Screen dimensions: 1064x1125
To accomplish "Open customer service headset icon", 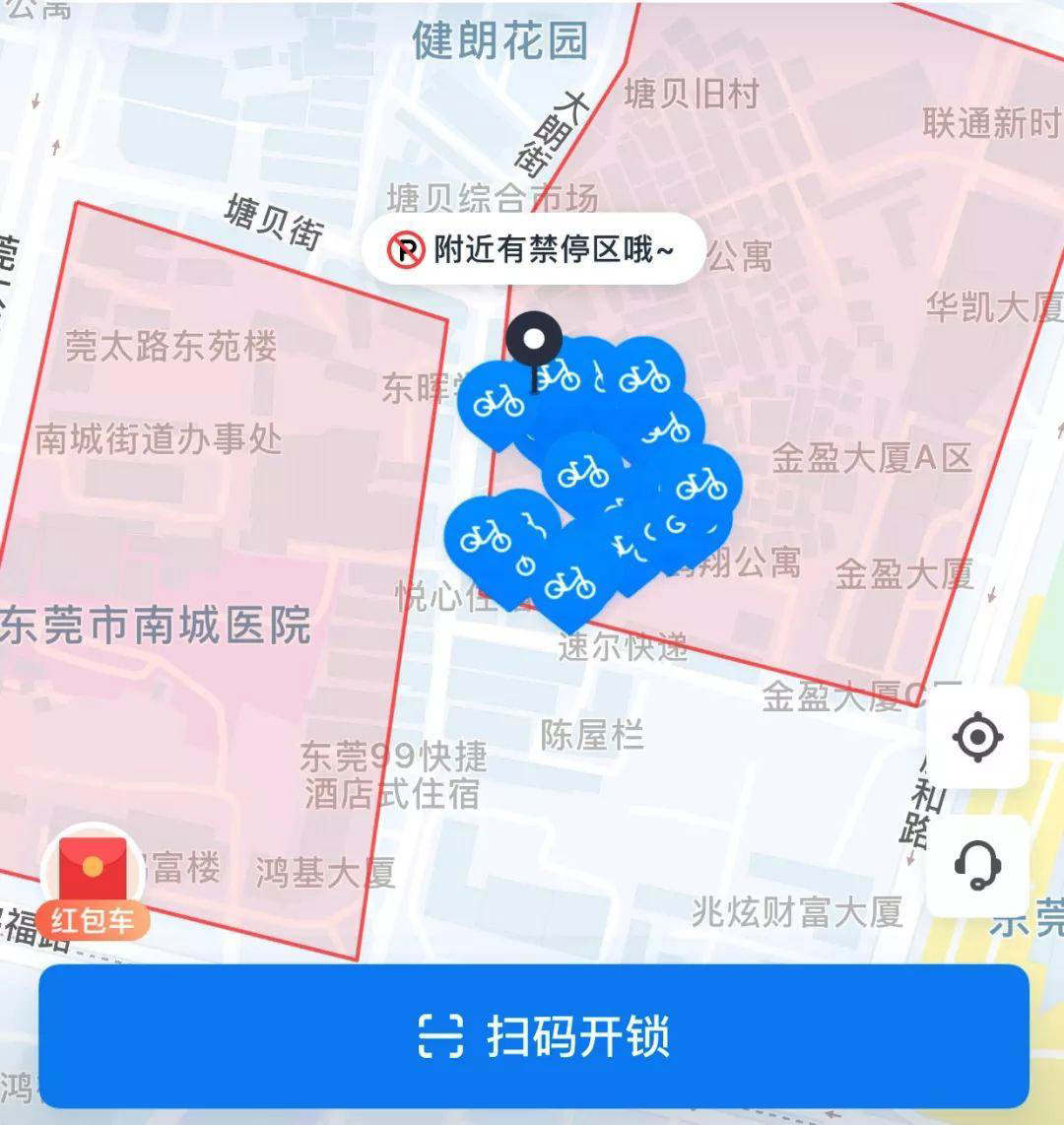I will pyautogui.click(x=977, y=866).
